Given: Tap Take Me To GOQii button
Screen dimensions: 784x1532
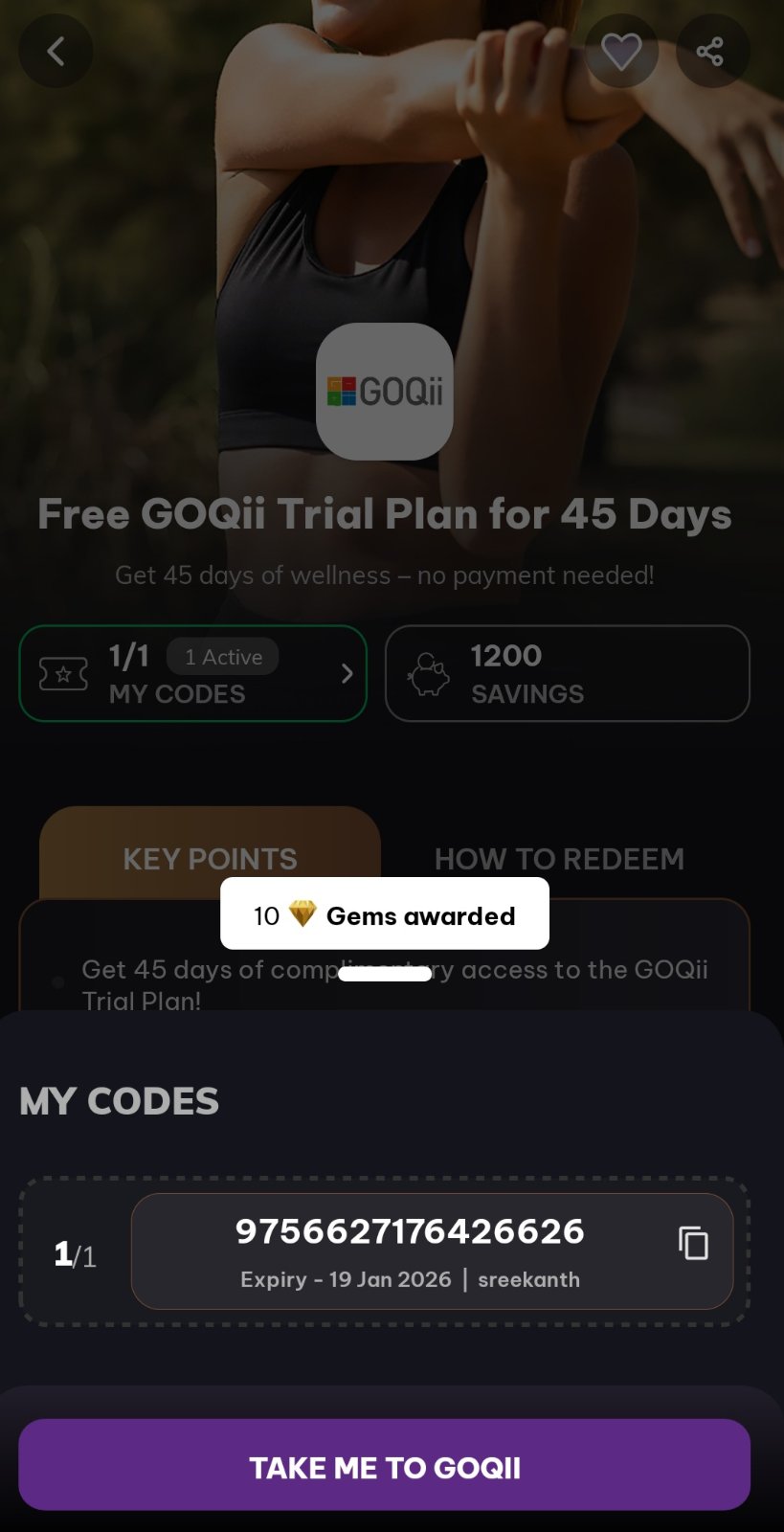Looking at the screenshot, I should (385, 1465).
